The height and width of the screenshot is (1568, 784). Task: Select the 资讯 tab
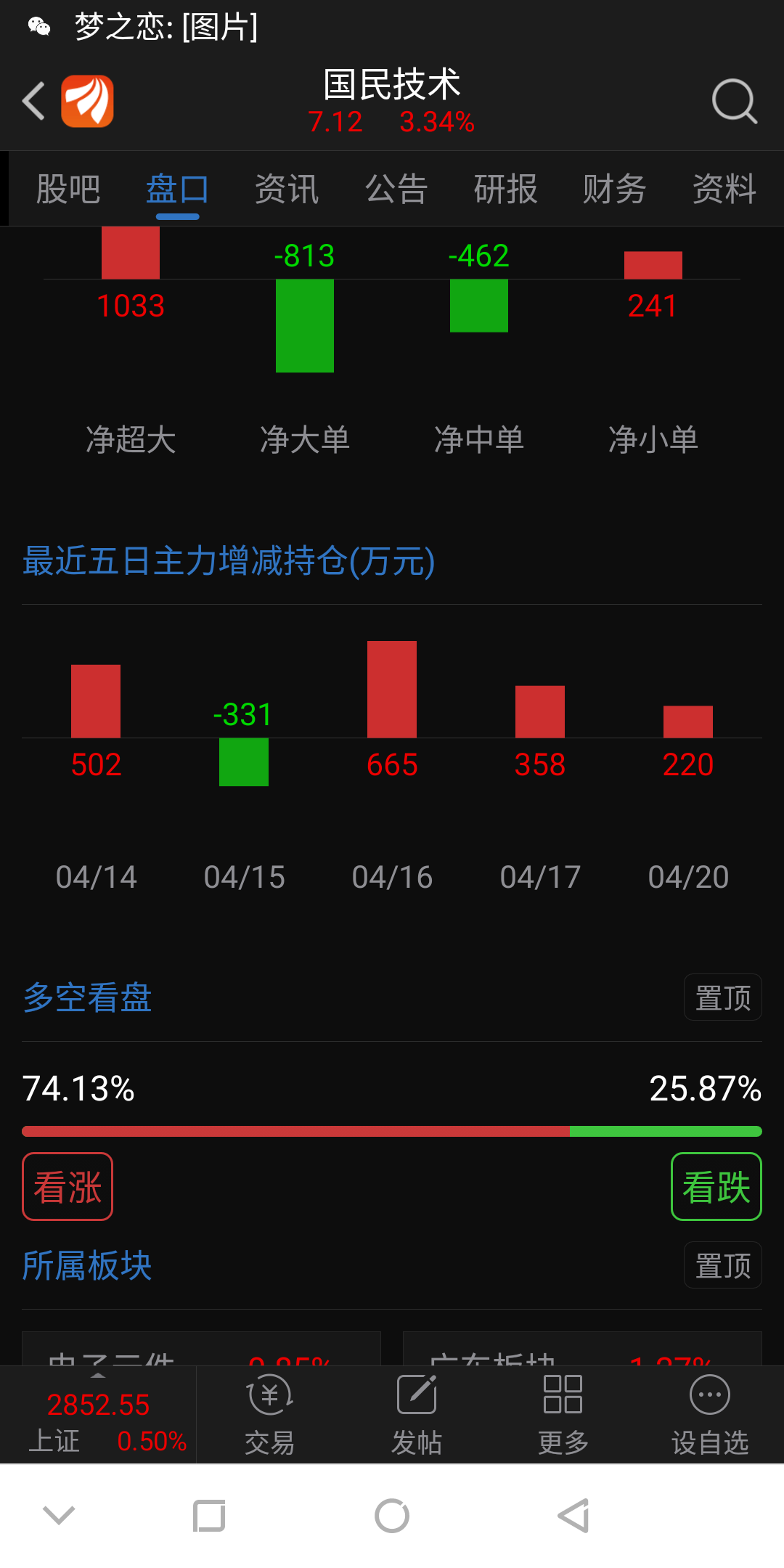point(287,189)
